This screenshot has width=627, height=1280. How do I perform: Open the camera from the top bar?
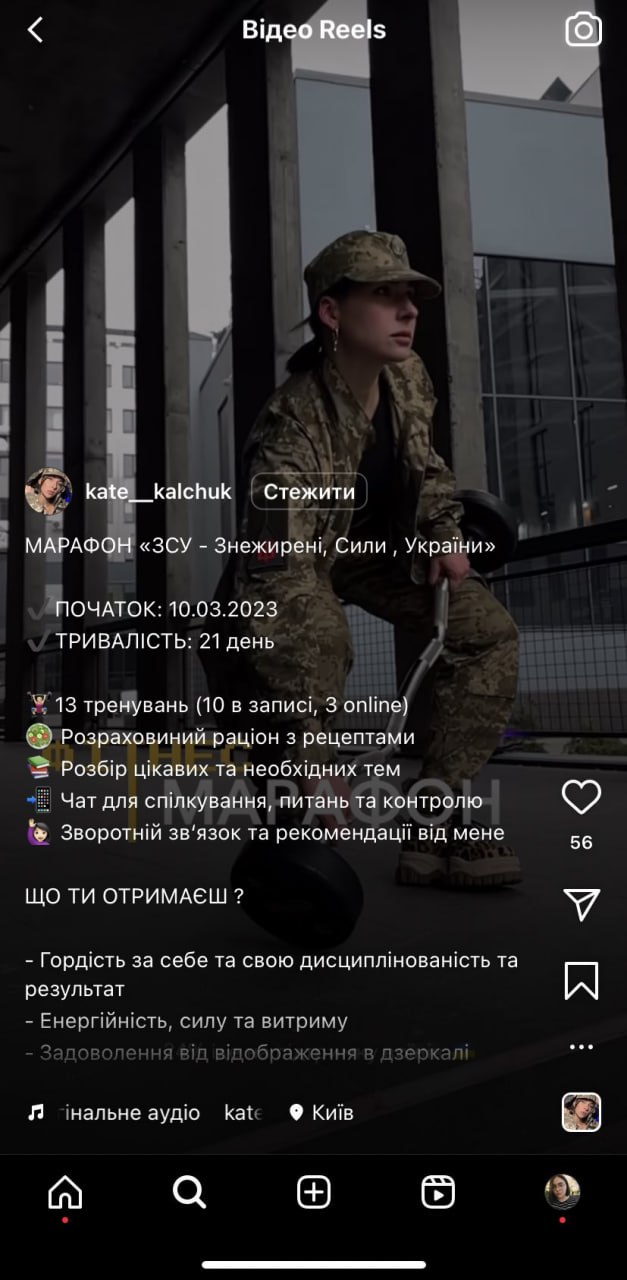[583, 30]
